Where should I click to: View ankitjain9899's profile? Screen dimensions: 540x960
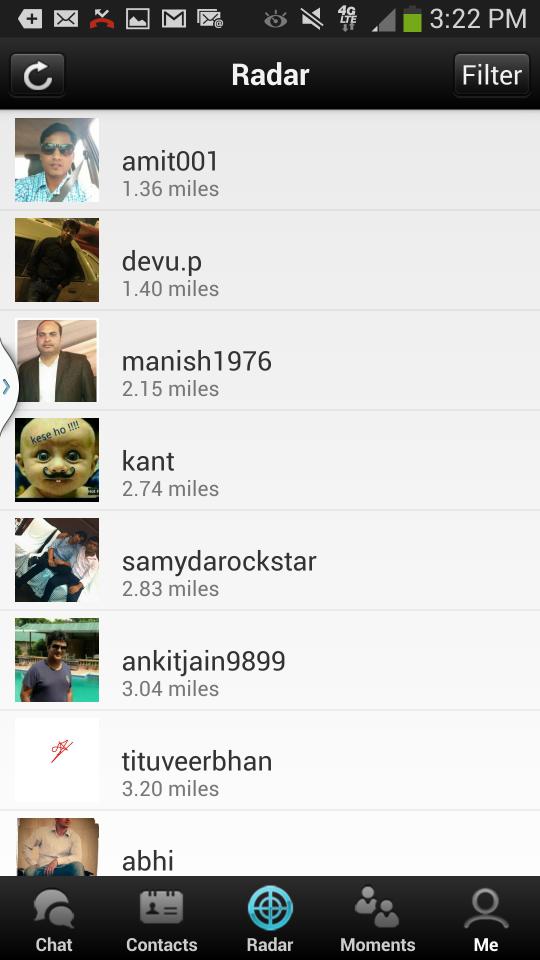270,661
